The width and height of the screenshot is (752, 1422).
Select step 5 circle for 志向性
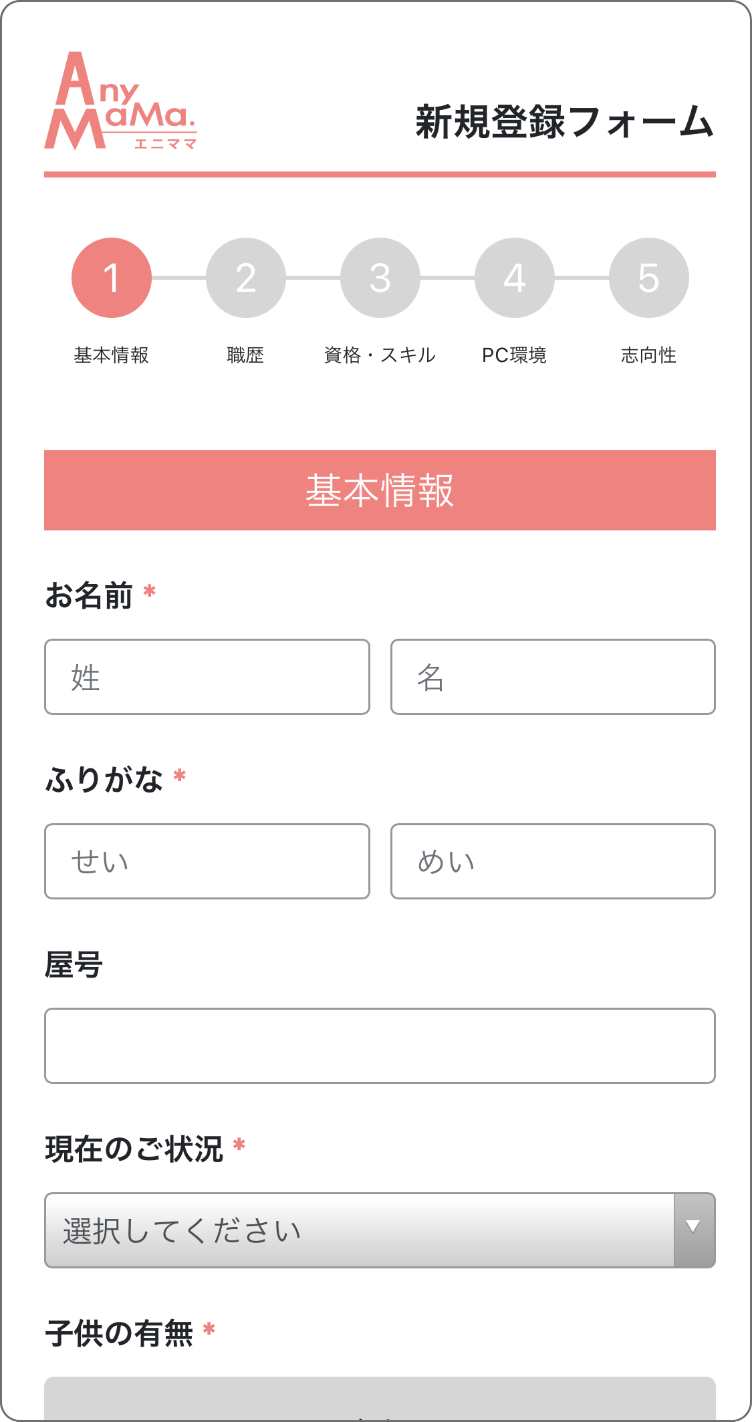point(648,277)
